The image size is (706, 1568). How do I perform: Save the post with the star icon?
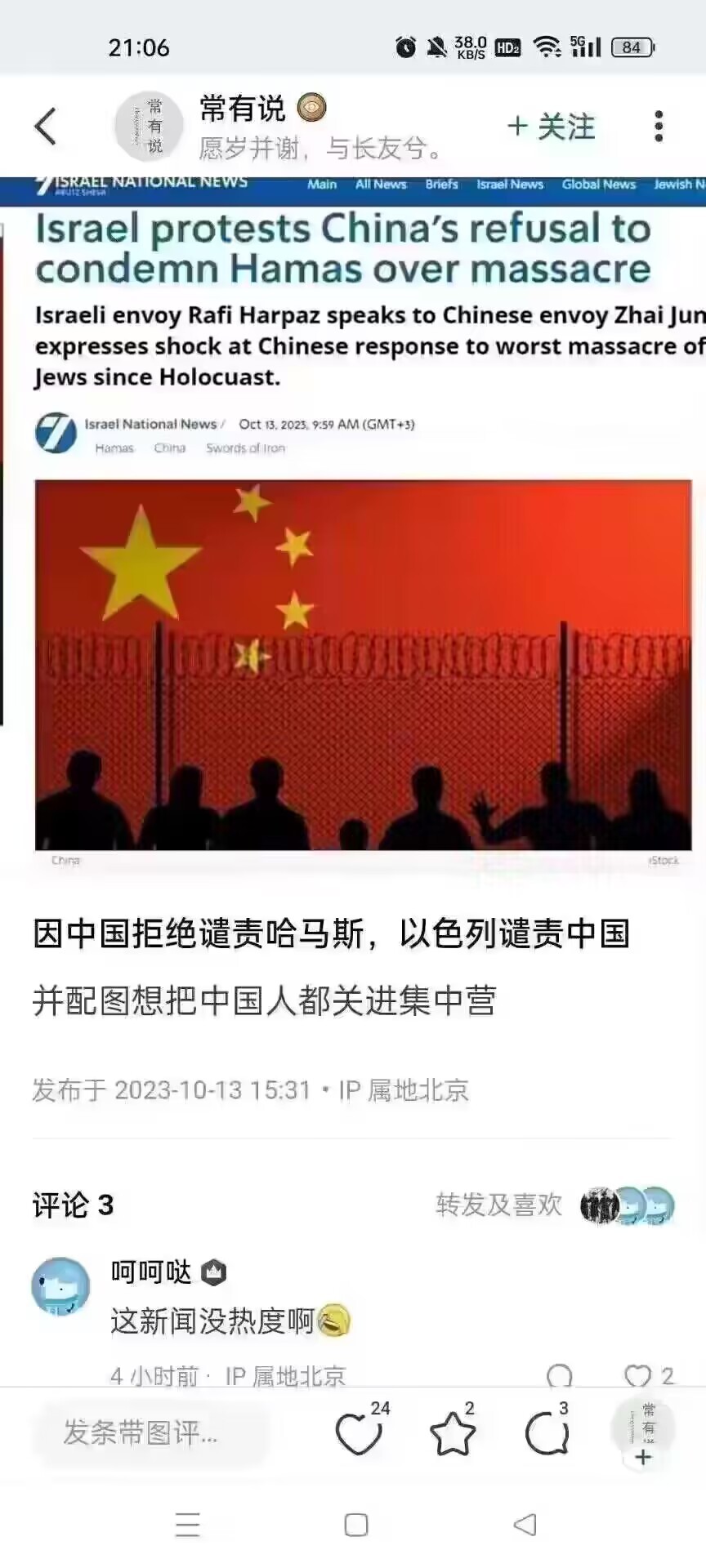(454, 1430)
